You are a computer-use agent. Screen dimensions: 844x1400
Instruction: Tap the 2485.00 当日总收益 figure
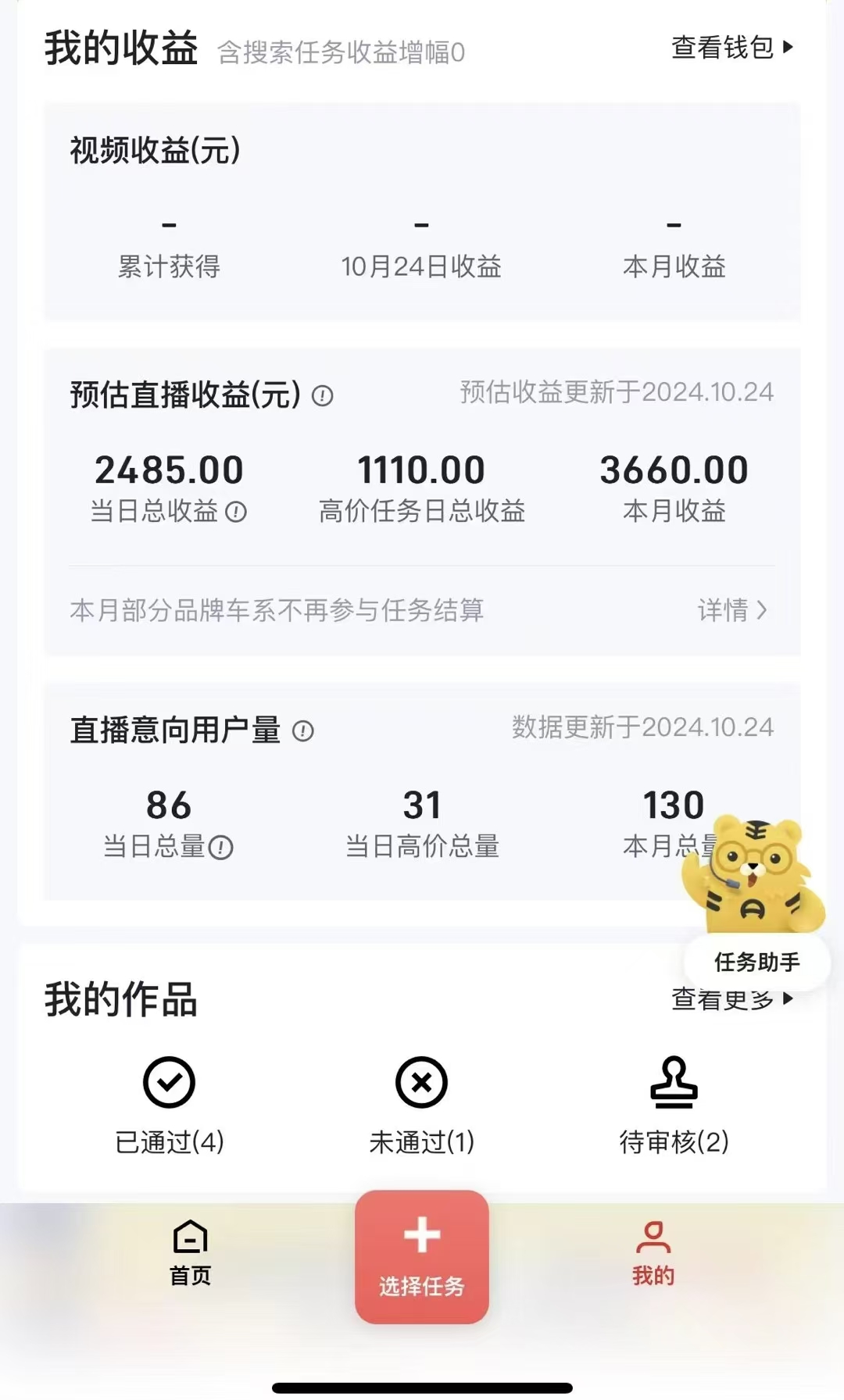click(x=168, y=470)
